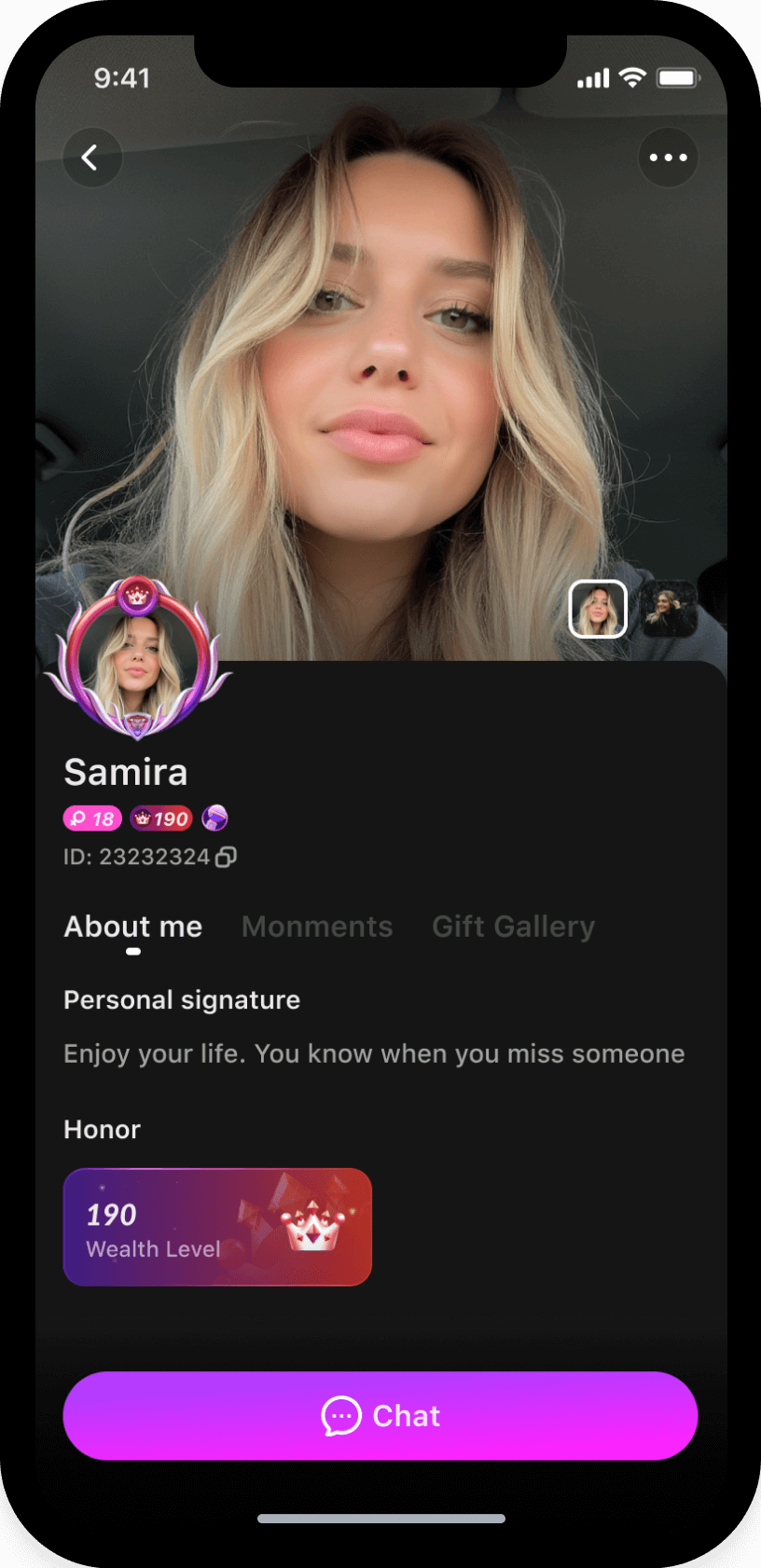Select the first photo thumbnail
Image resolution: width=761 pixels, height=1568 pixels.
point(598,610)
